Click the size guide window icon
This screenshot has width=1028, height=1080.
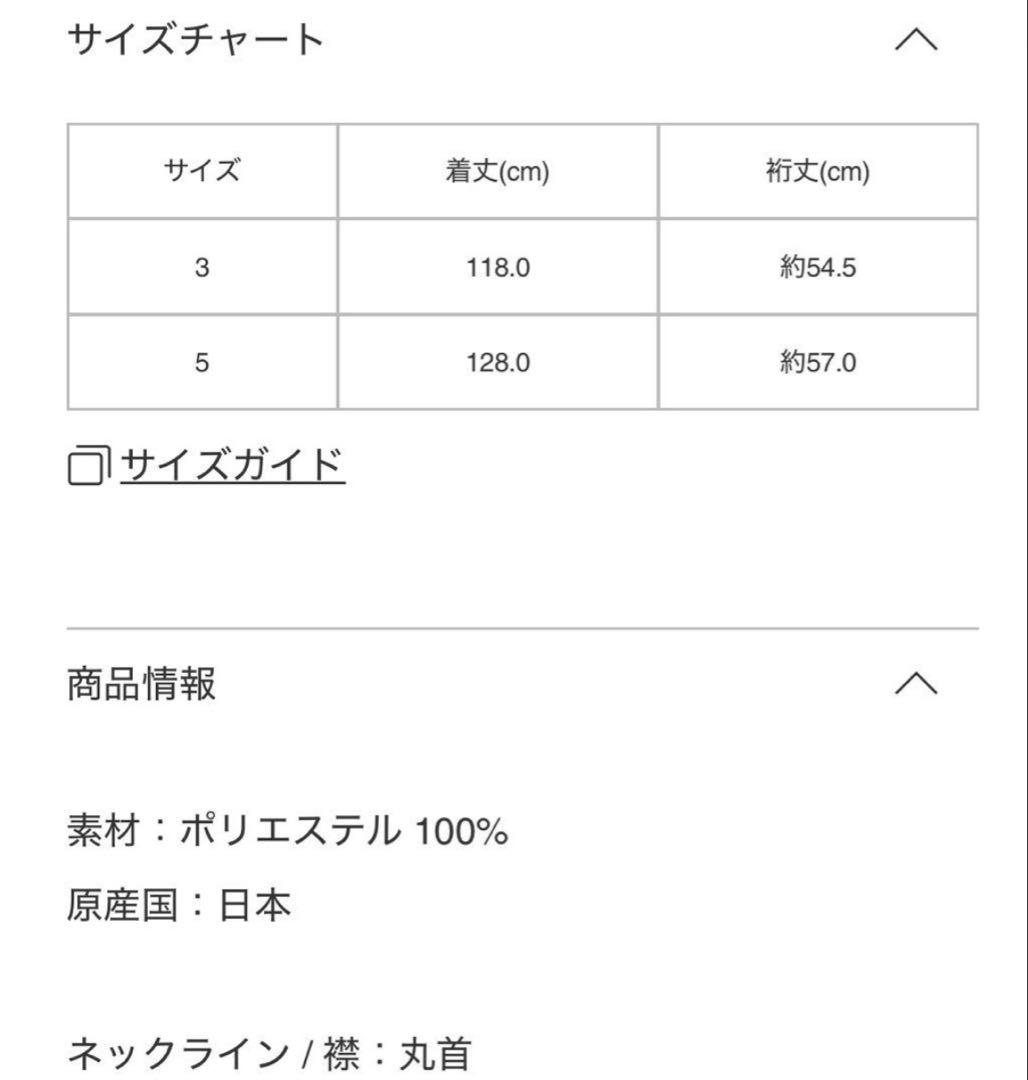[x=88, y=463]
